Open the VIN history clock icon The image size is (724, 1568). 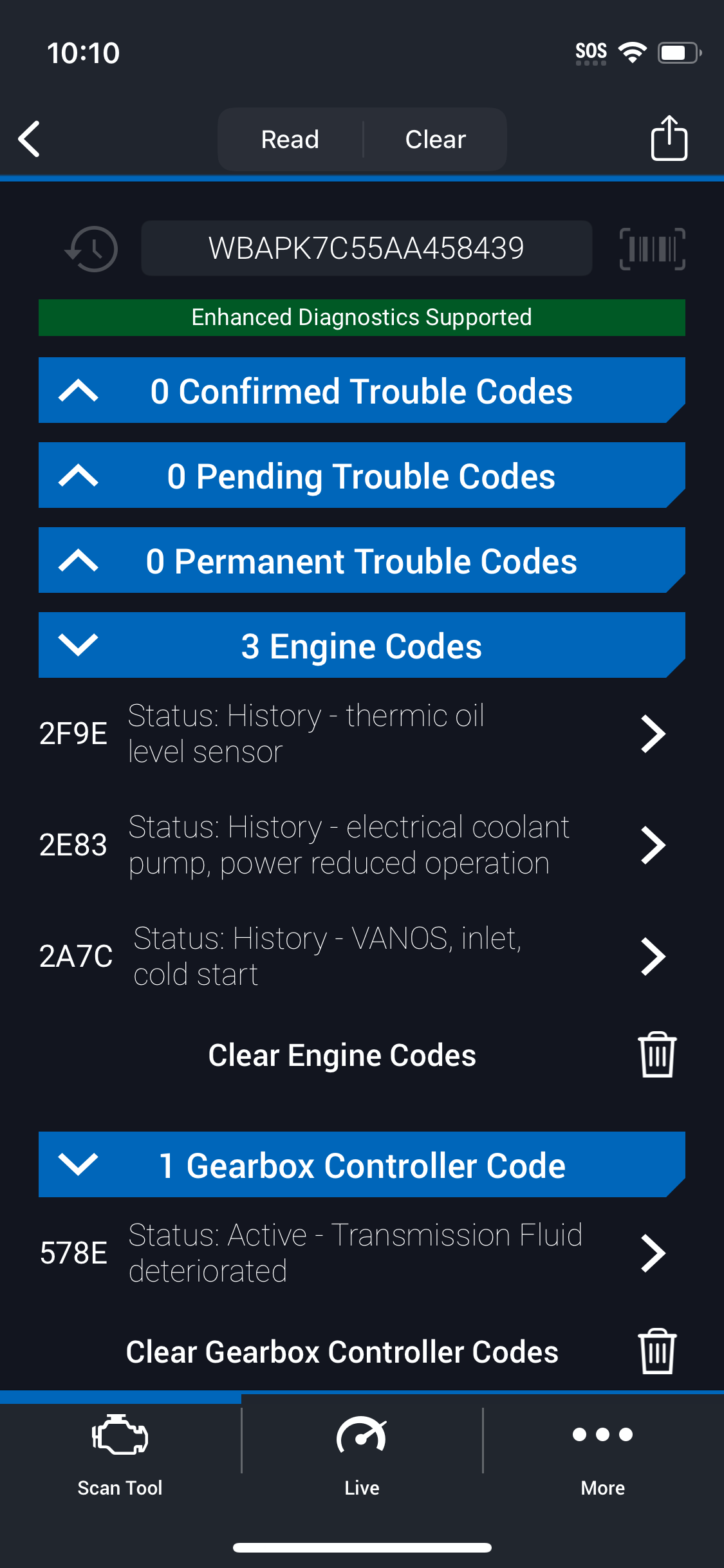pyautogui.click(x=91, y=248)
